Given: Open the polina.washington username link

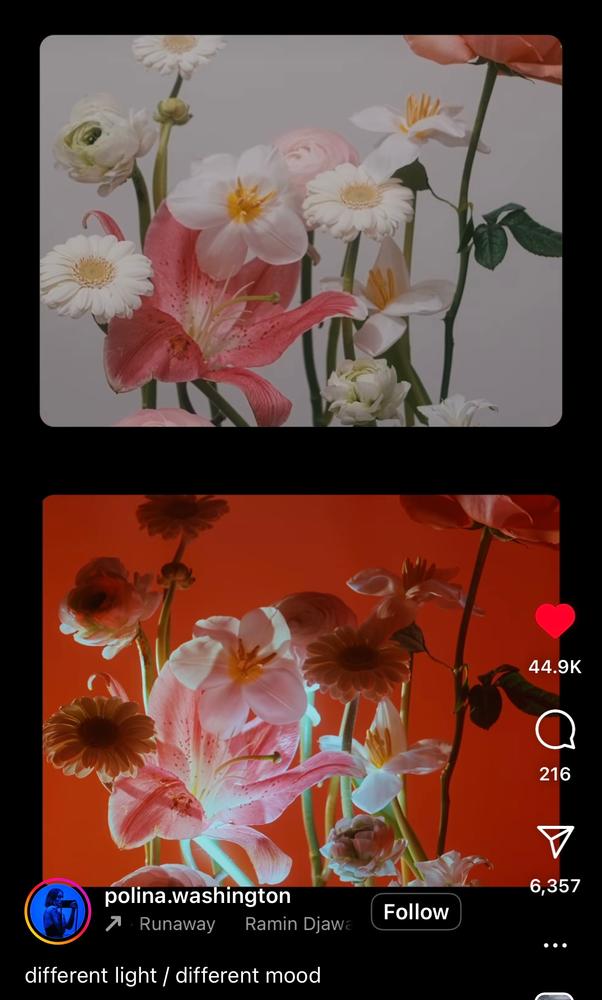Looking at the screenshot, I should click(197, 896).
